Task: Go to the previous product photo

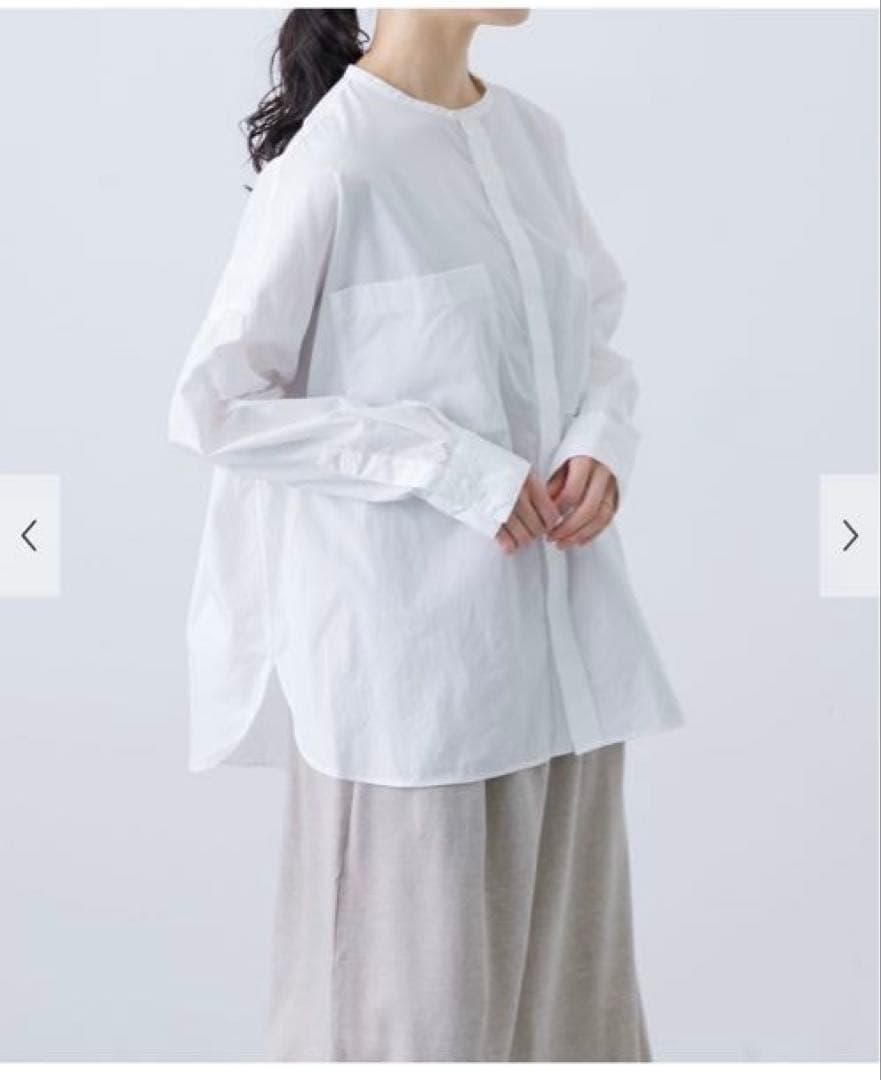Action: tap(29, 536)
